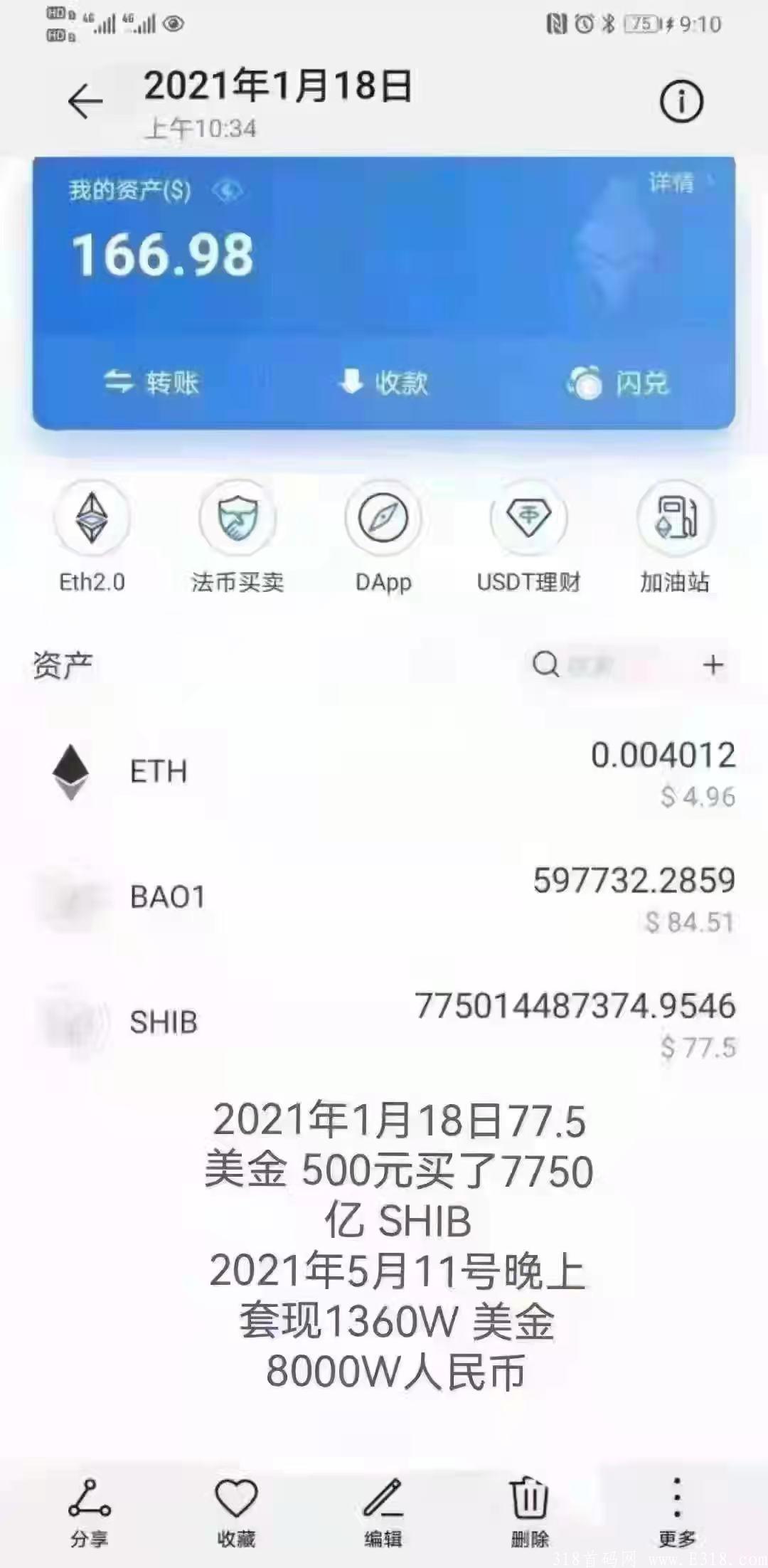The image size is (768, 1568).
Task: Delete entry using 删除 trash icon
Action: point(526,1502)
